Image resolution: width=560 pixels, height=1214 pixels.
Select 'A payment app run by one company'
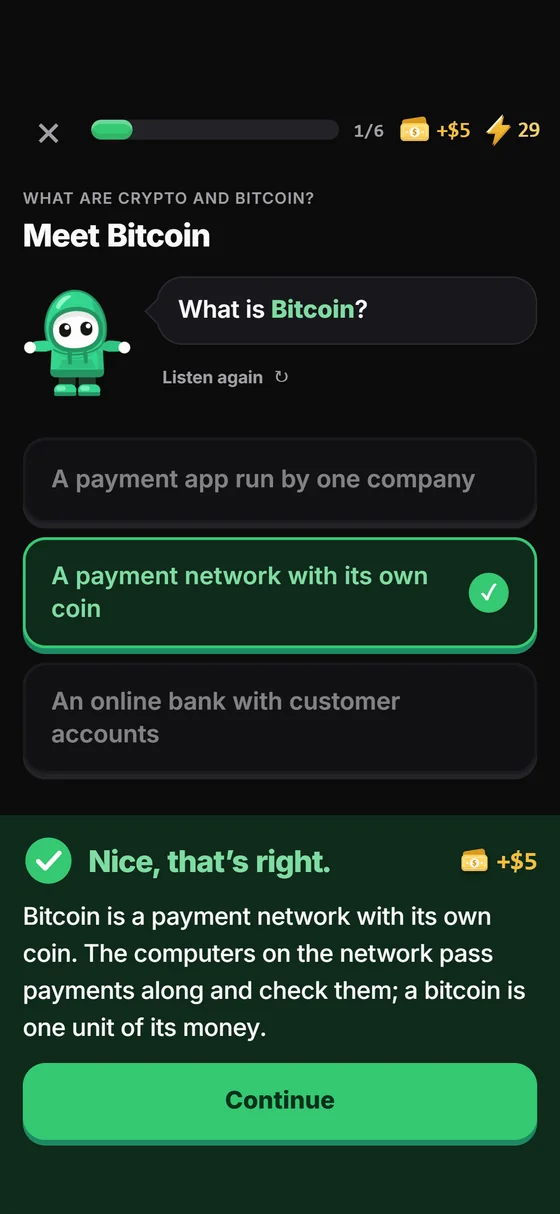pyautogui.click(x=280, y=481)
